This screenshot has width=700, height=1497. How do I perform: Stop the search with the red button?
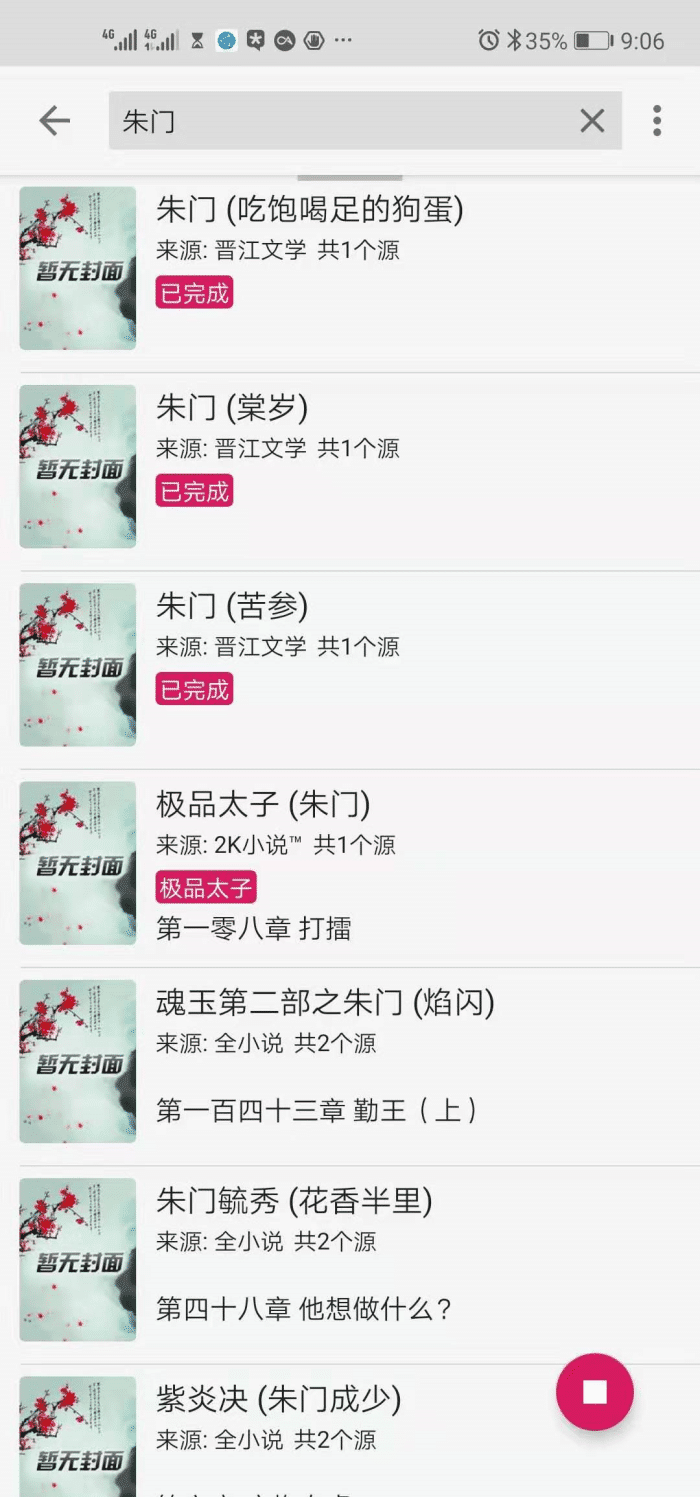click(594, 1391)
